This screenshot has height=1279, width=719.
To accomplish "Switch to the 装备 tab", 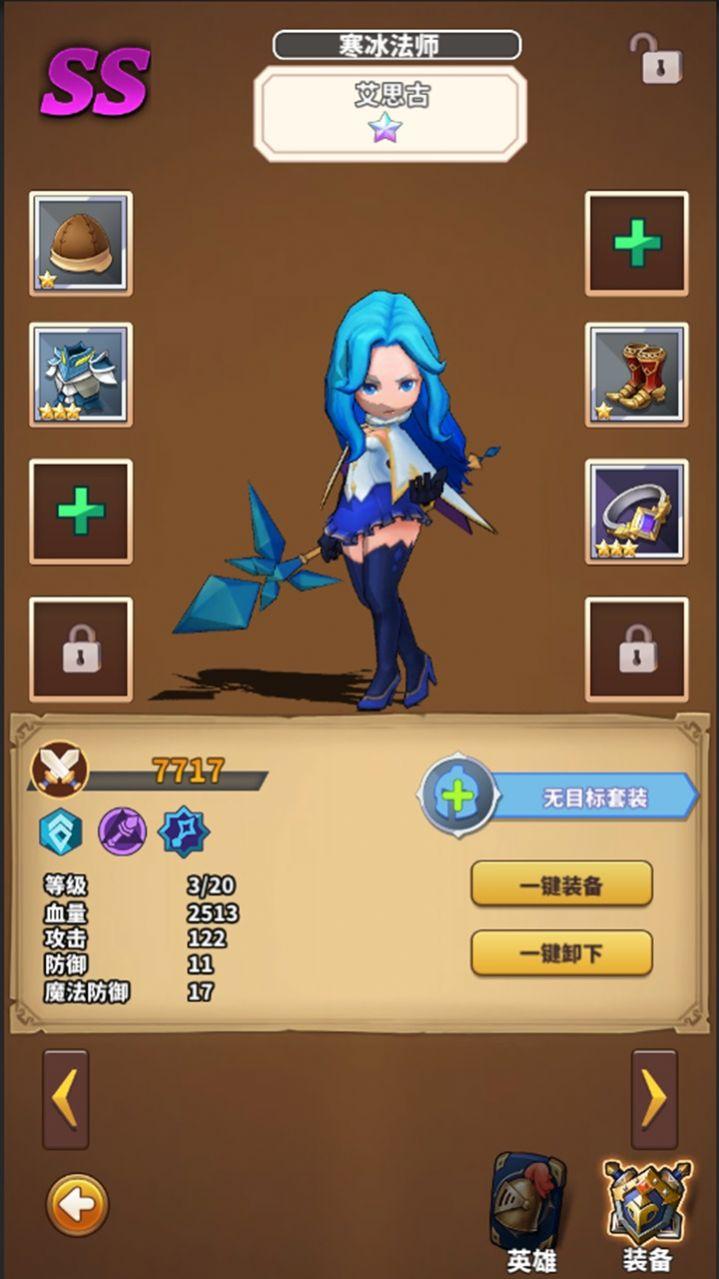I will (x=647, y=1212).
